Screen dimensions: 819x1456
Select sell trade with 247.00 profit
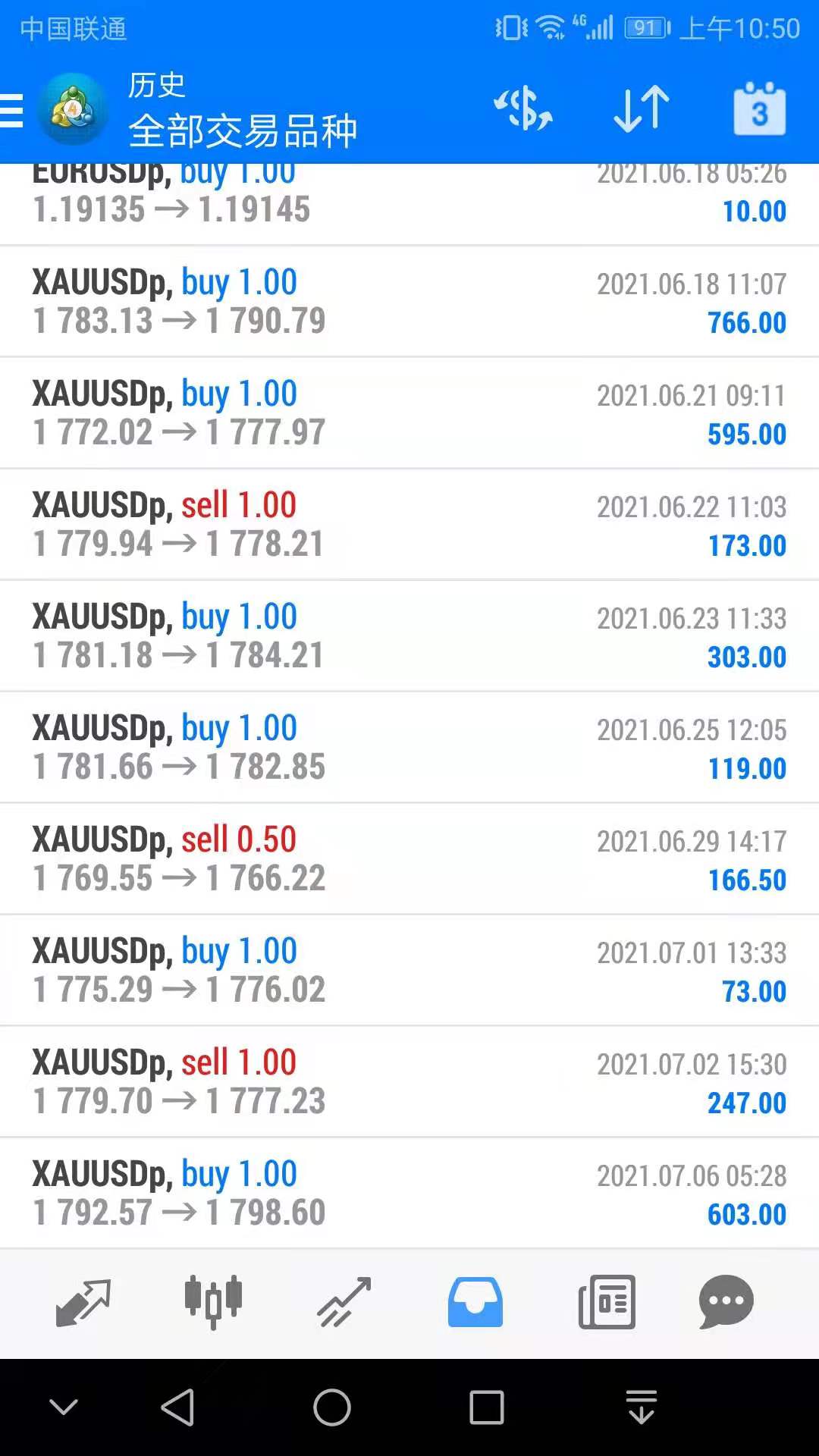tap(409, 1082)
